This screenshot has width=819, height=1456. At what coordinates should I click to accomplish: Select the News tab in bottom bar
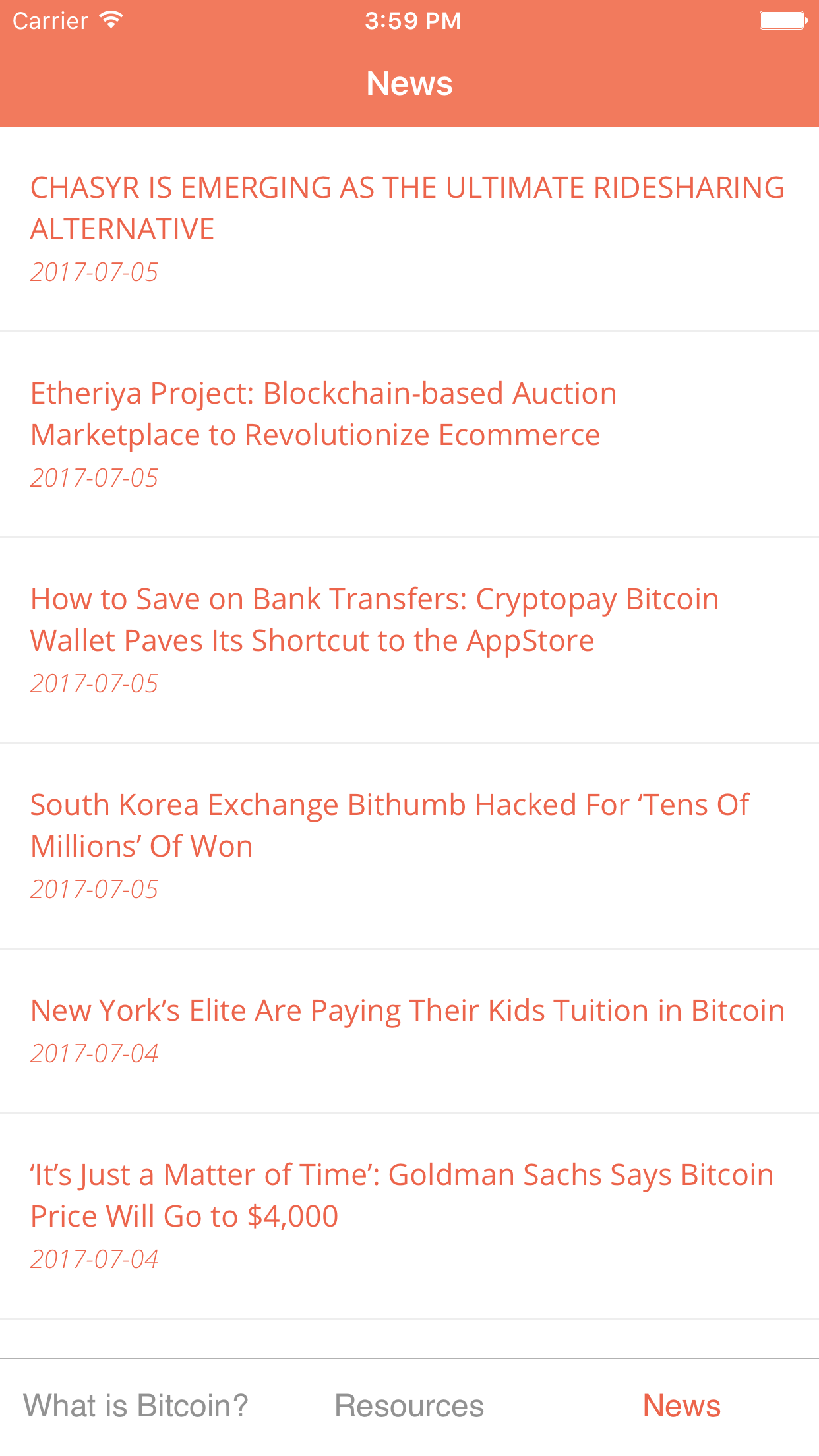coord(681,1405)
